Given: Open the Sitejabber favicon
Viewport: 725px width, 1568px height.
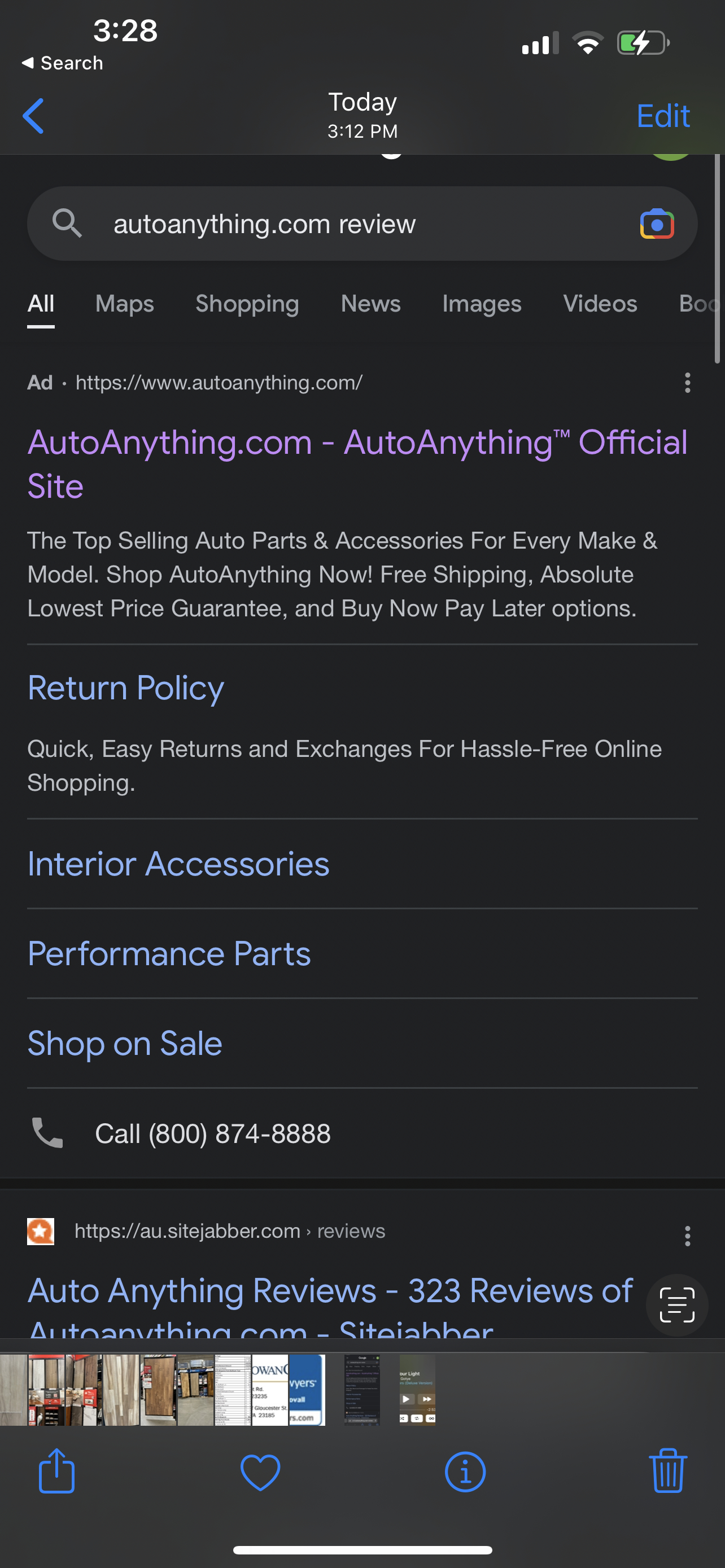Looking at the screenshot, I should [x=40, y=1231].
